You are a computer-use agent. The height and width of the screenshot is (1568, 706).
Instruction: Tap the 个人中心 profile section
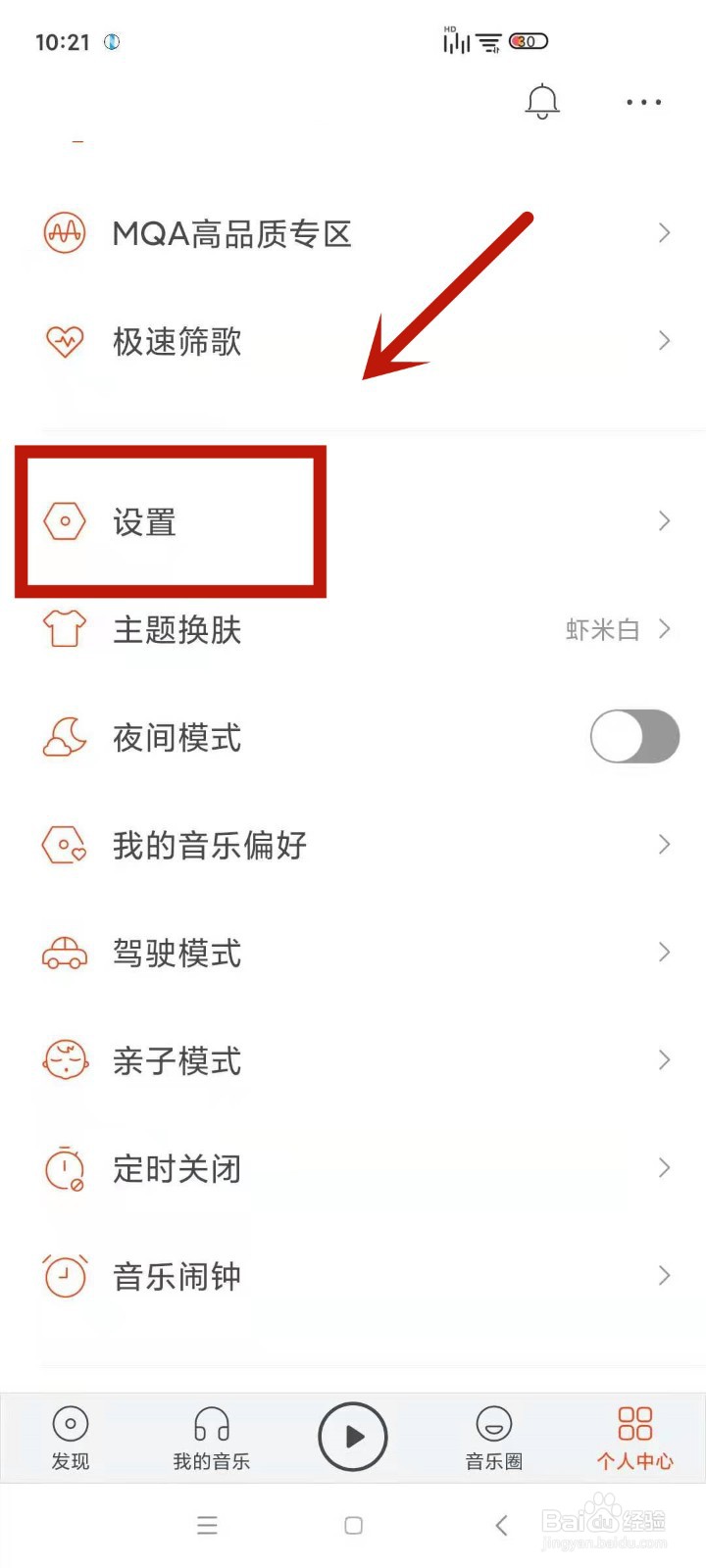click(x=634, y=1438)
